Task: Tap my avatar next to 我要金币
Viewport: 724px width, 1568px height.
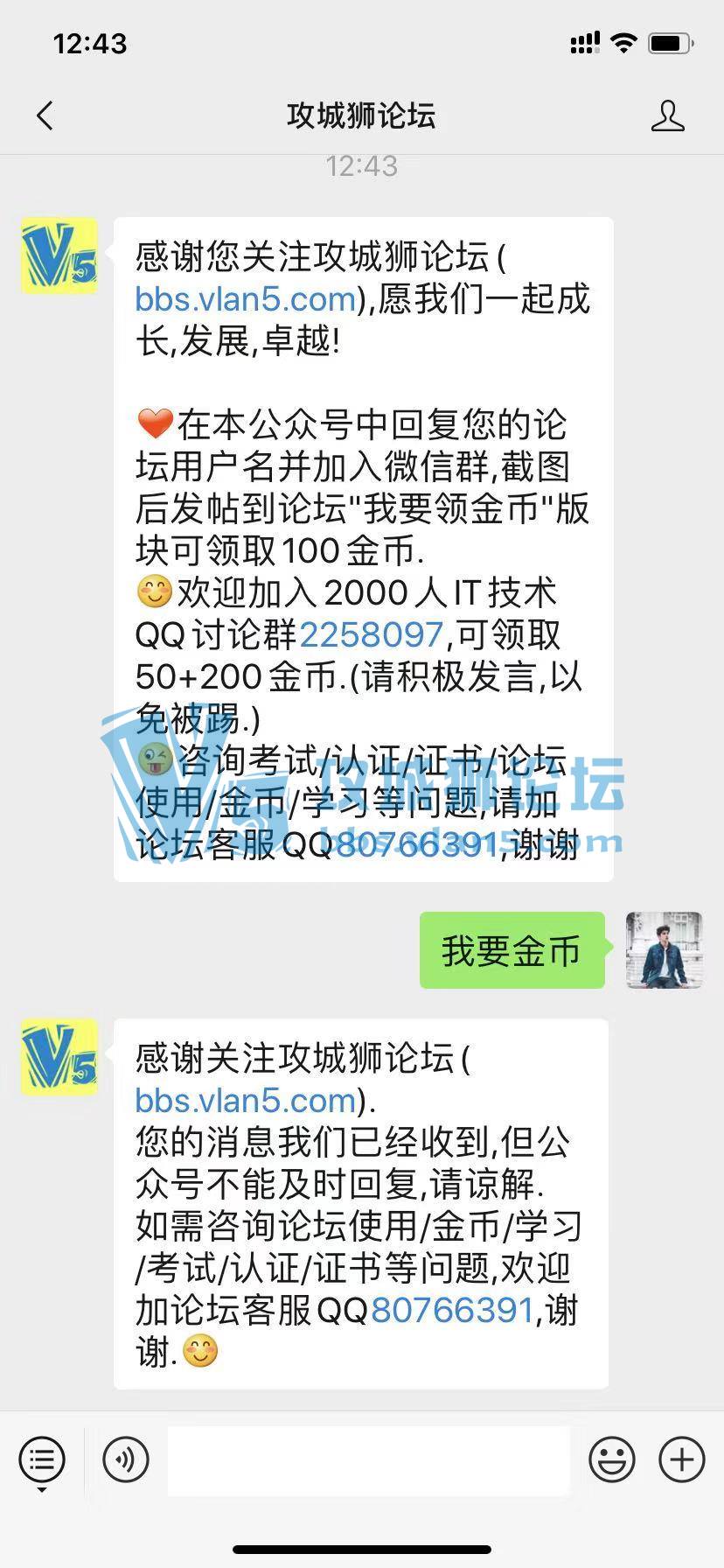Action: (x=665, y=950)
